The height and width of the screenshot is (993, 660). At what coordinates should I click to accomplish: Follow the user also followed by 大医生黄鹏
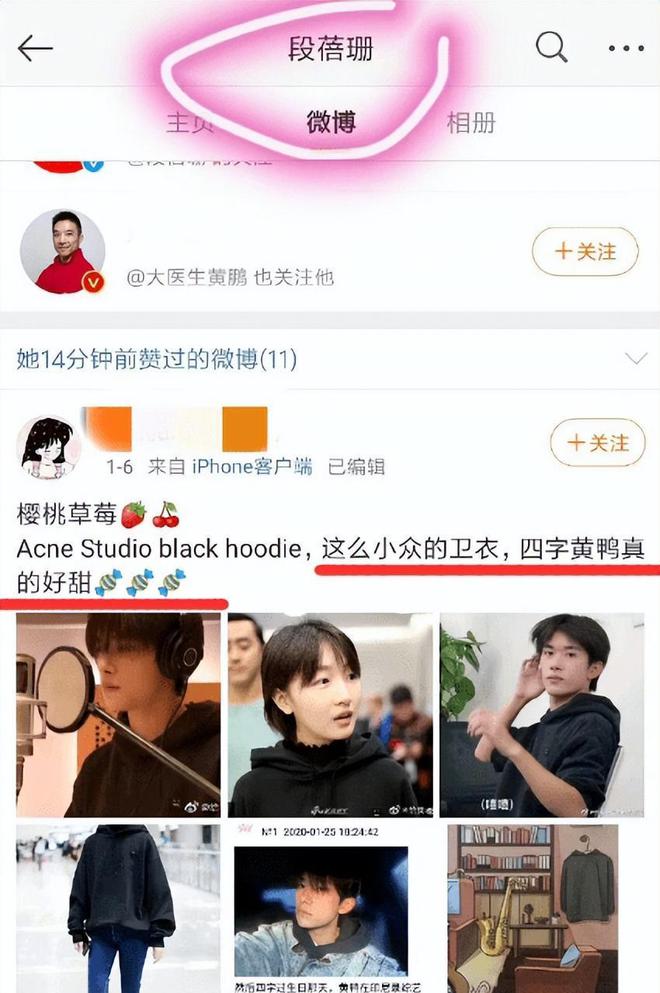[584, 252]
